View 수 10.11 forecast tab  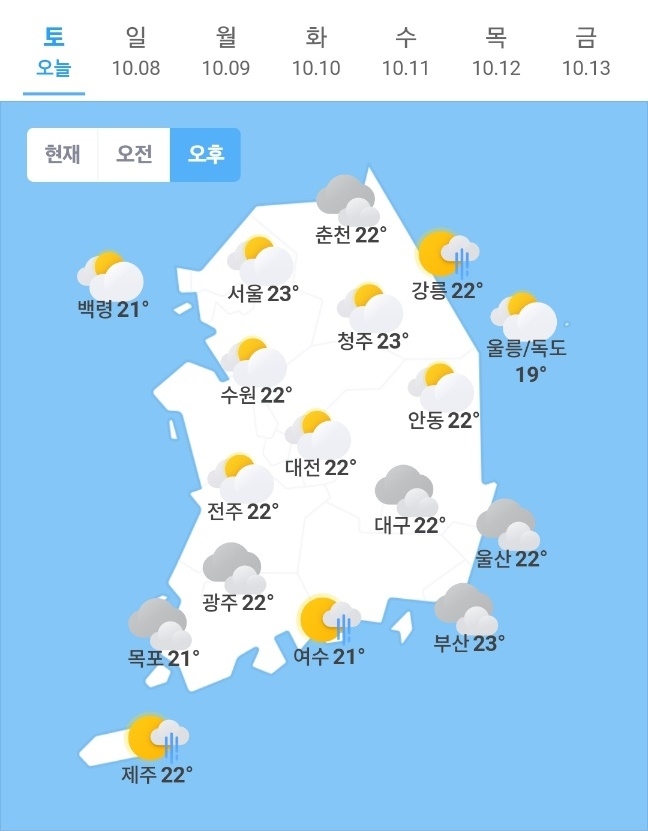(406, 52)
